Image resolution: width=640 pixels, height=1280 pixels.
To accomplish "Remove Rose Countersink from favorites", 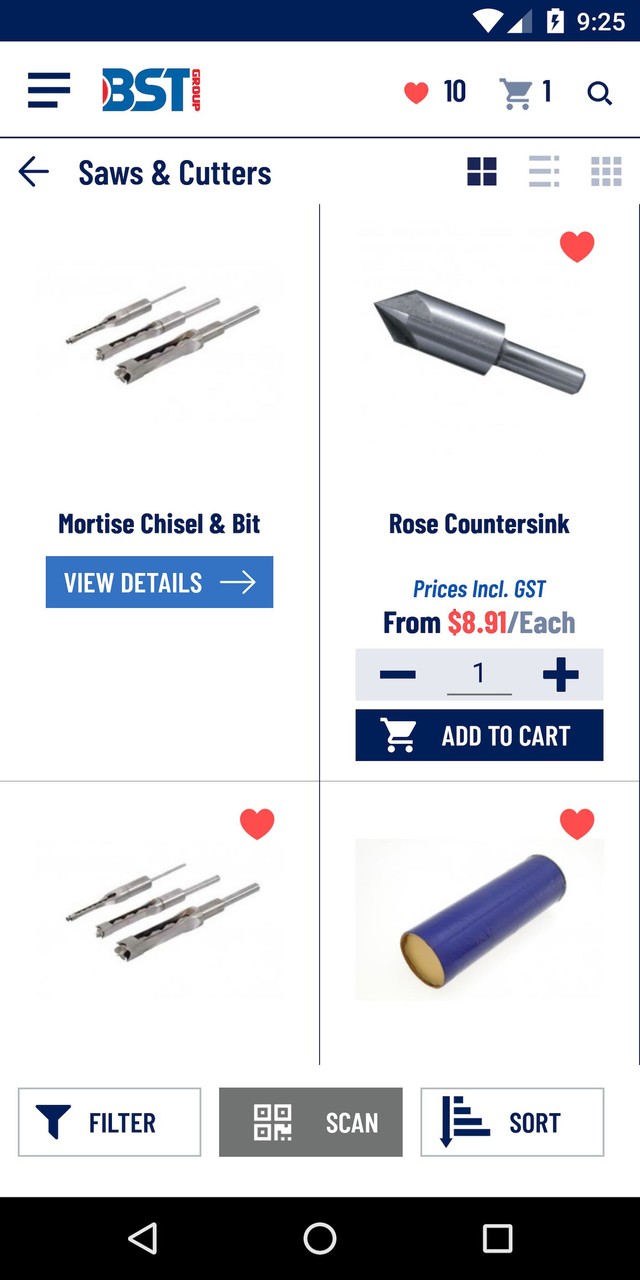I will (577, 246).
